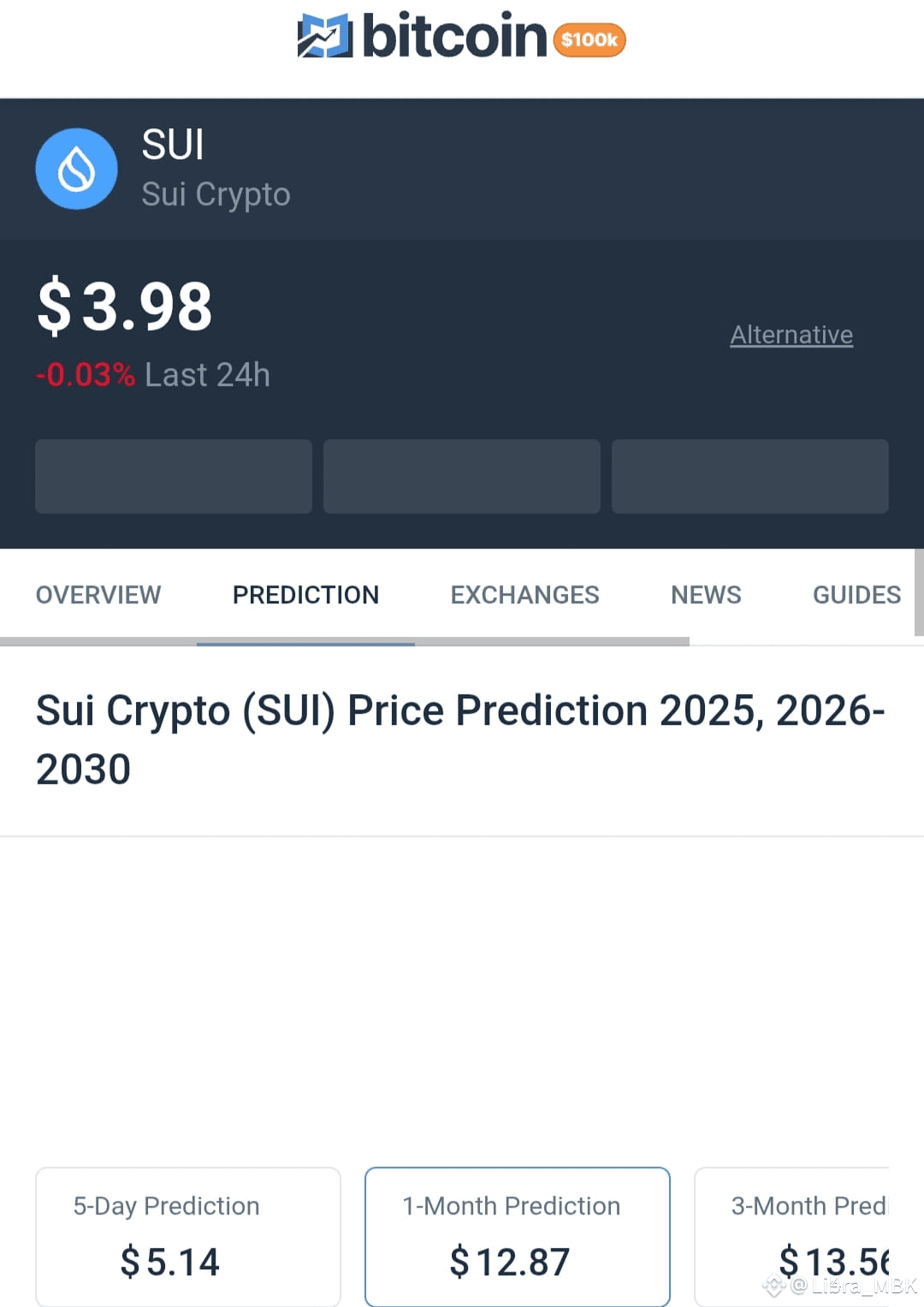View the NEWS tab
Image resolution: width=924 pixels, height=1307 pixels.
[706, 594]
